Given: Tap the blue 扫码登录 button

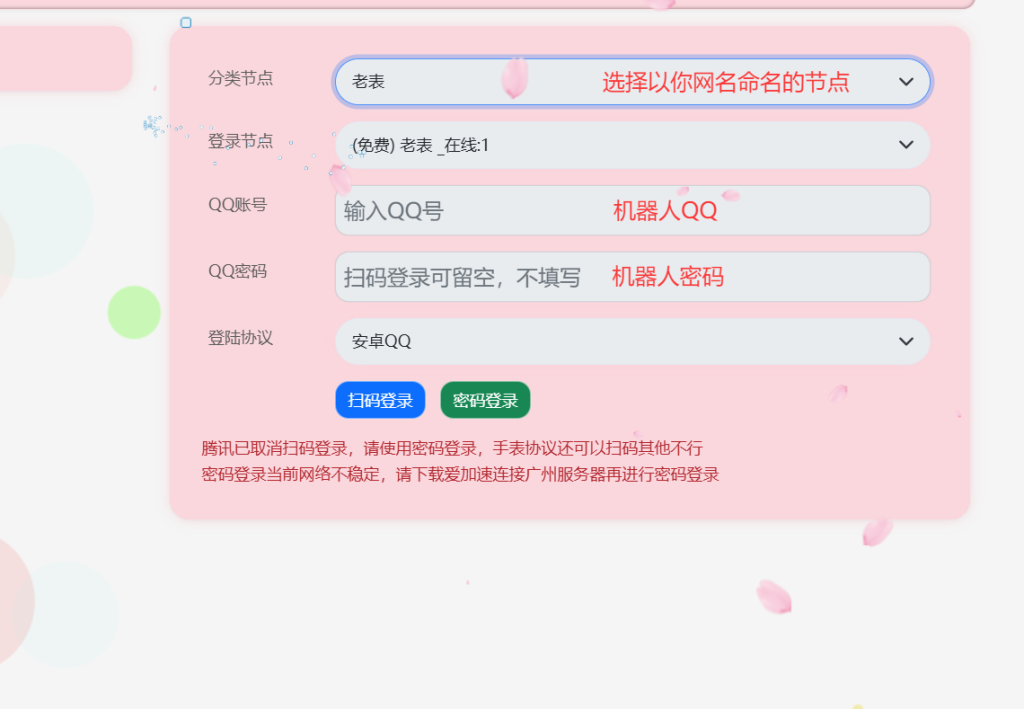Looking at the screenshot, I should click(x=380, y=401).
